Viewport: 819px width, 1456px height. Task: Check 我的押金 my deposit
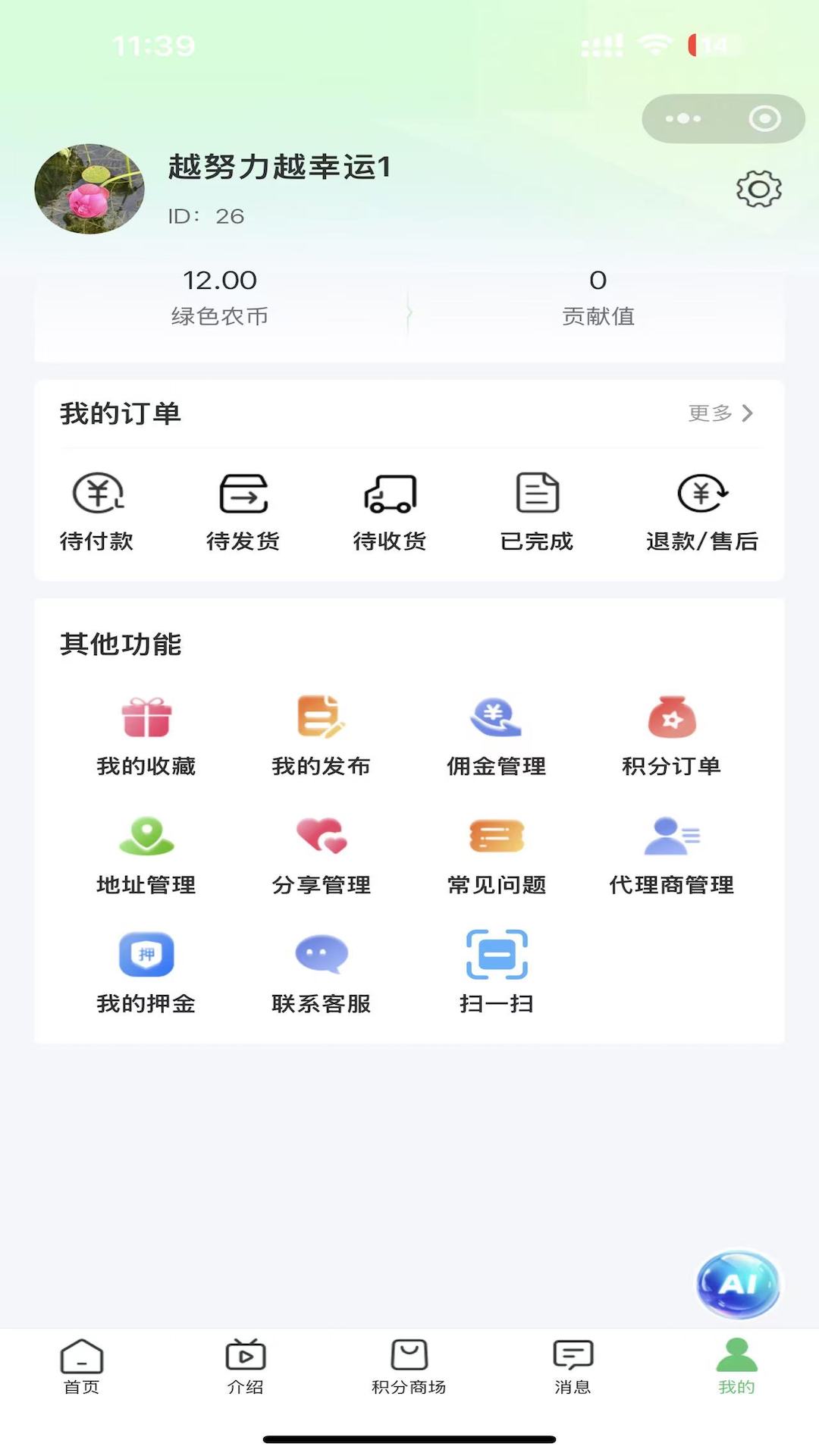point(146,969)
